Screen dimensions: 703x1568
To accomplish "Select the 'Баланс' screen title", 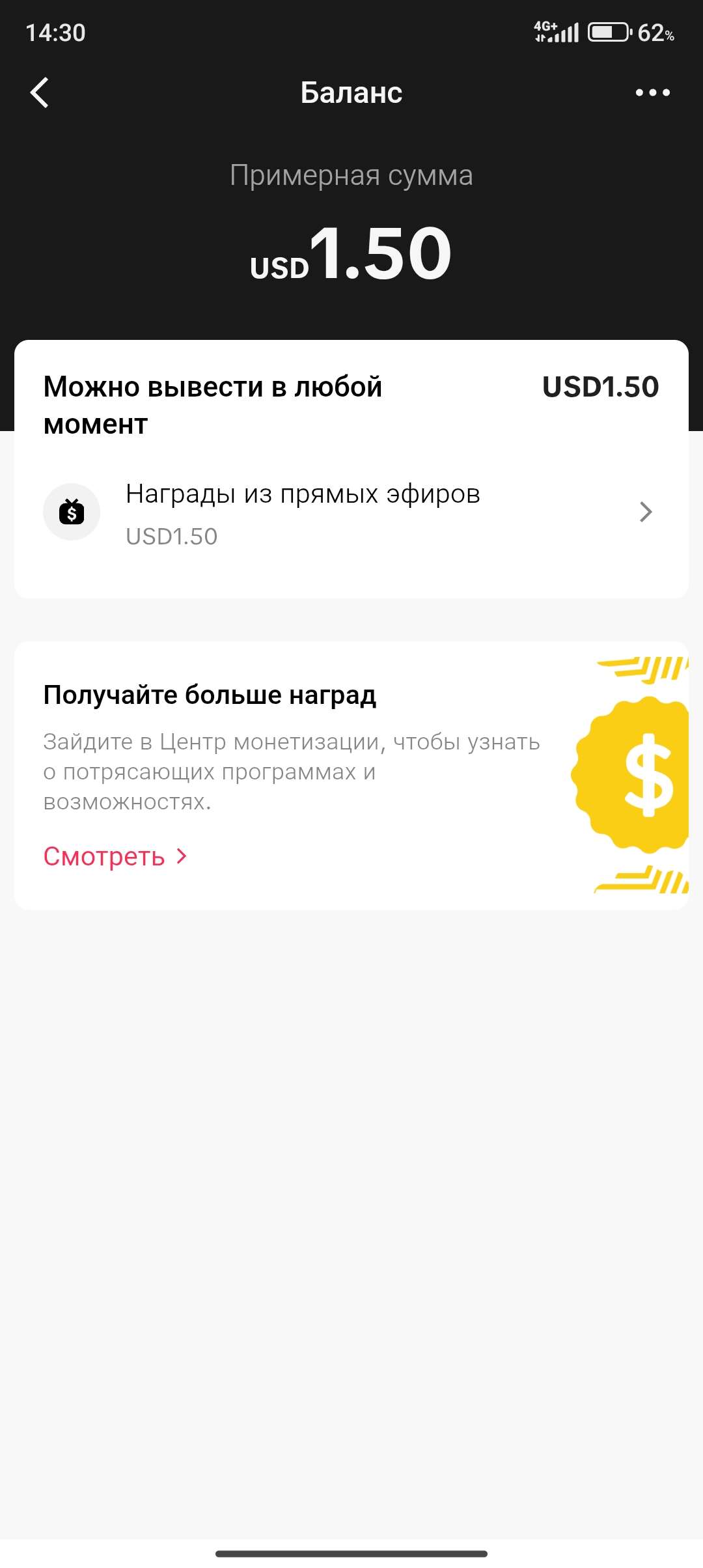I will coord(351,92).
